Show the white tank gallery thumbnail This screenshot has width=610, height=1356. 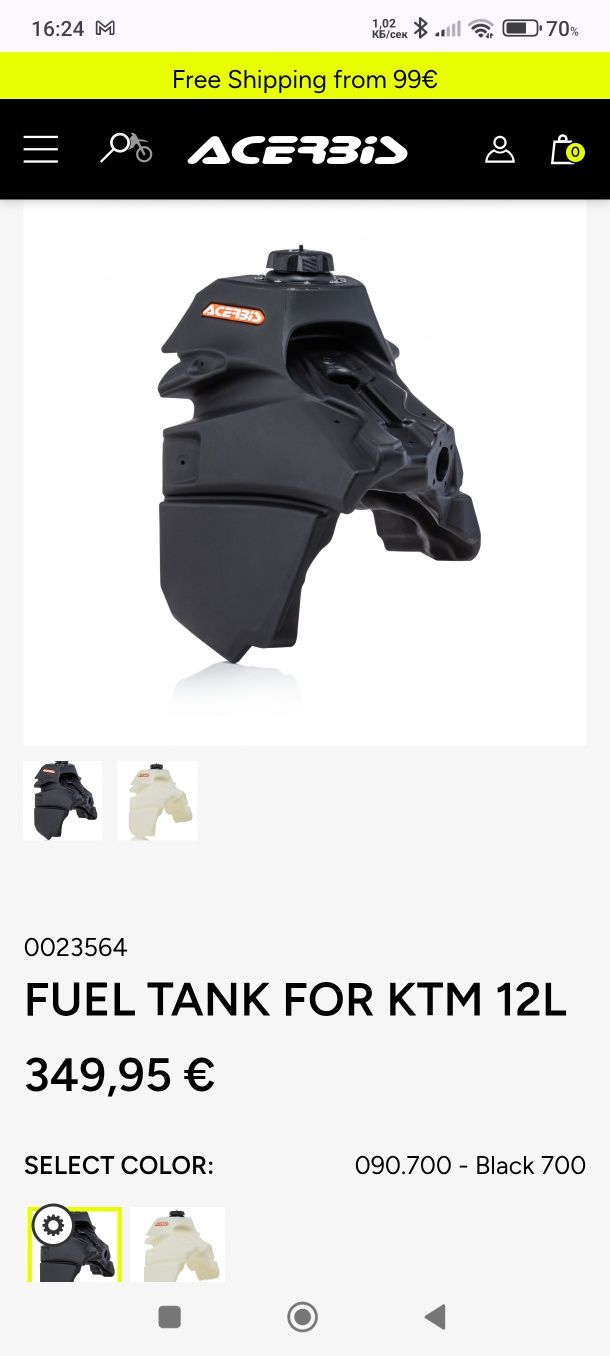pyautogui.click(x=157, y=800)
